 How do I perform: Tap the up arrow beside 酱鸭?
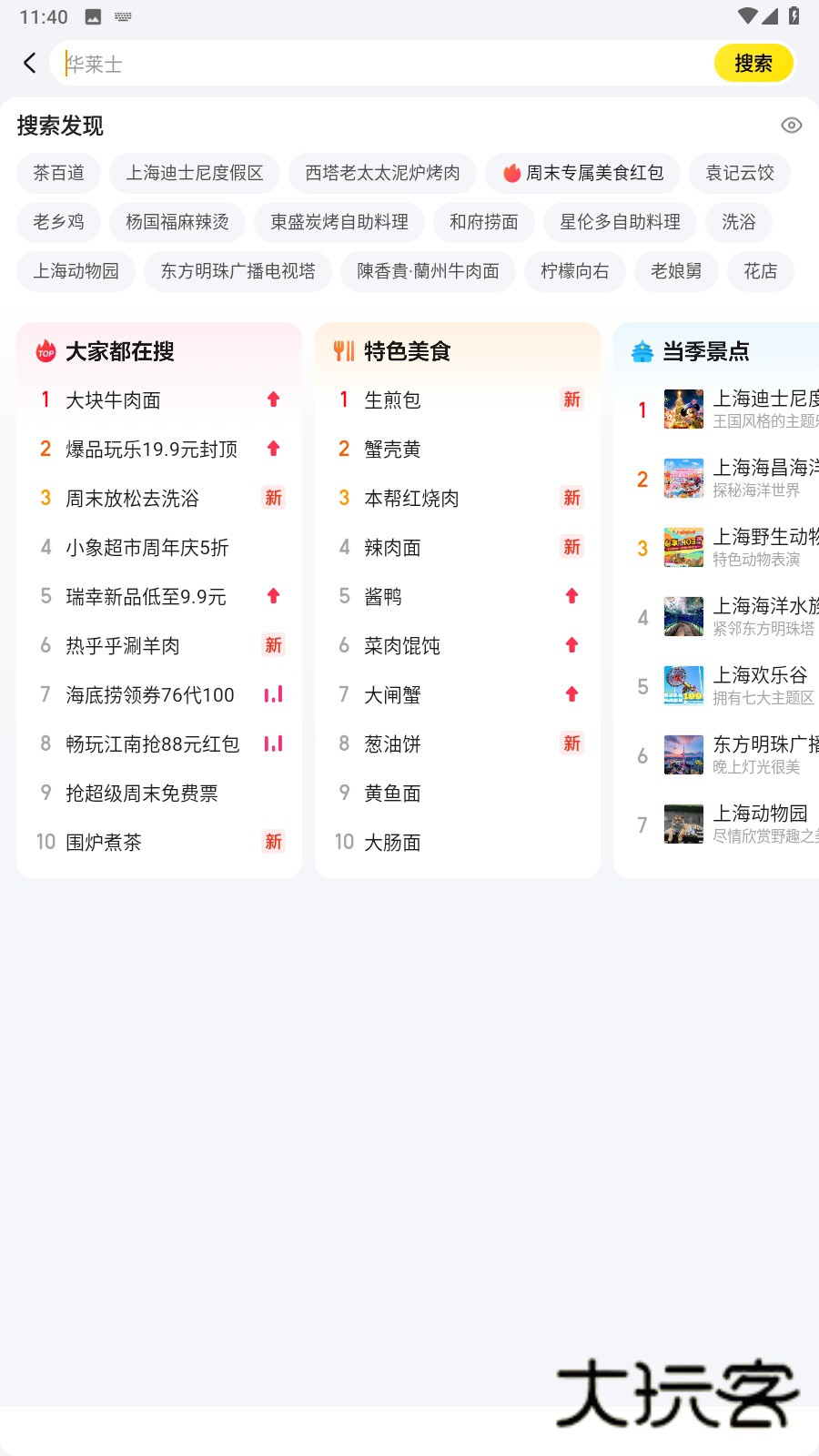(571, 596)
